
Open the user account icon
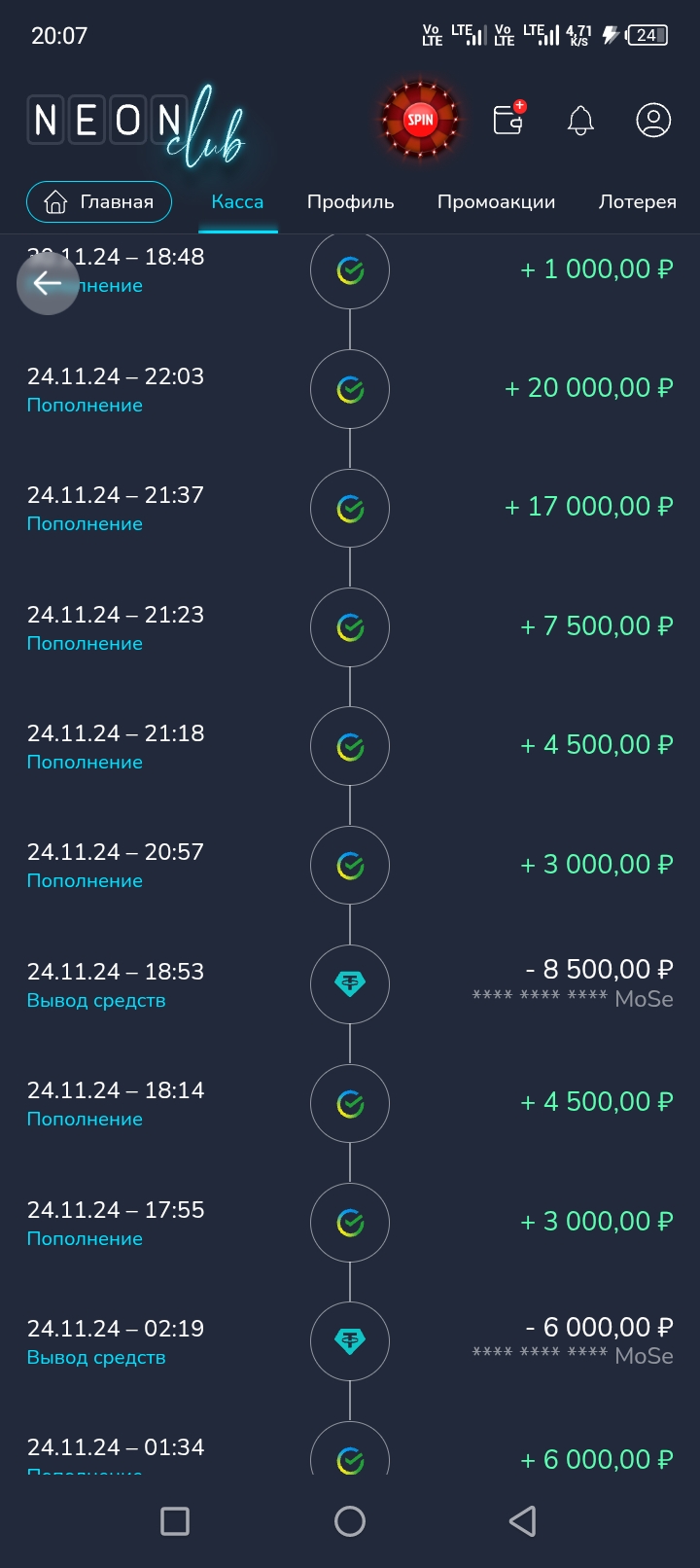coord(653,120)
